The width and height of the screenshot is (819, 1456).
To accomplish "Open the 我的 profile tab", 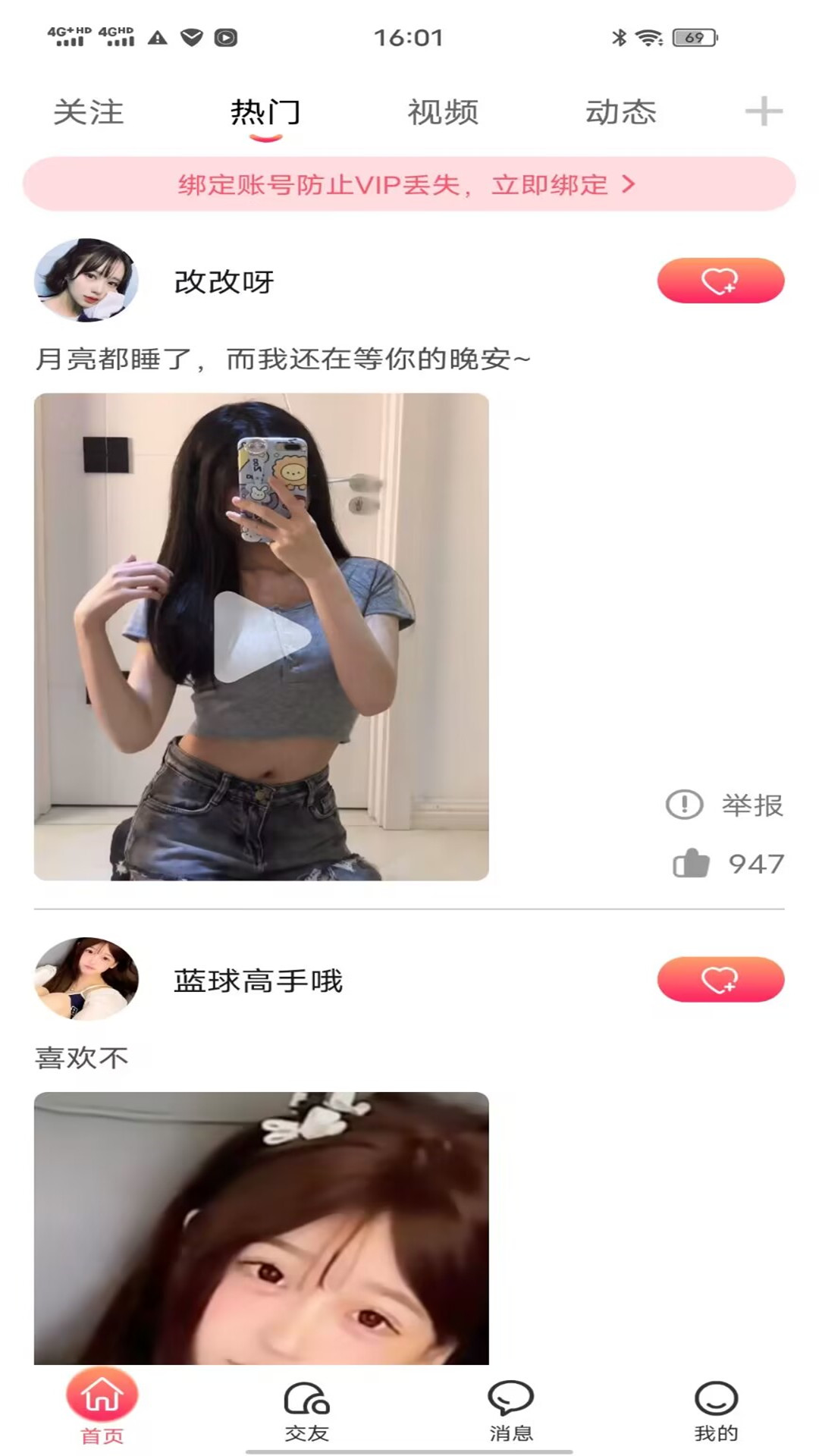I will pyautogui.click(x=715, y=1410).
